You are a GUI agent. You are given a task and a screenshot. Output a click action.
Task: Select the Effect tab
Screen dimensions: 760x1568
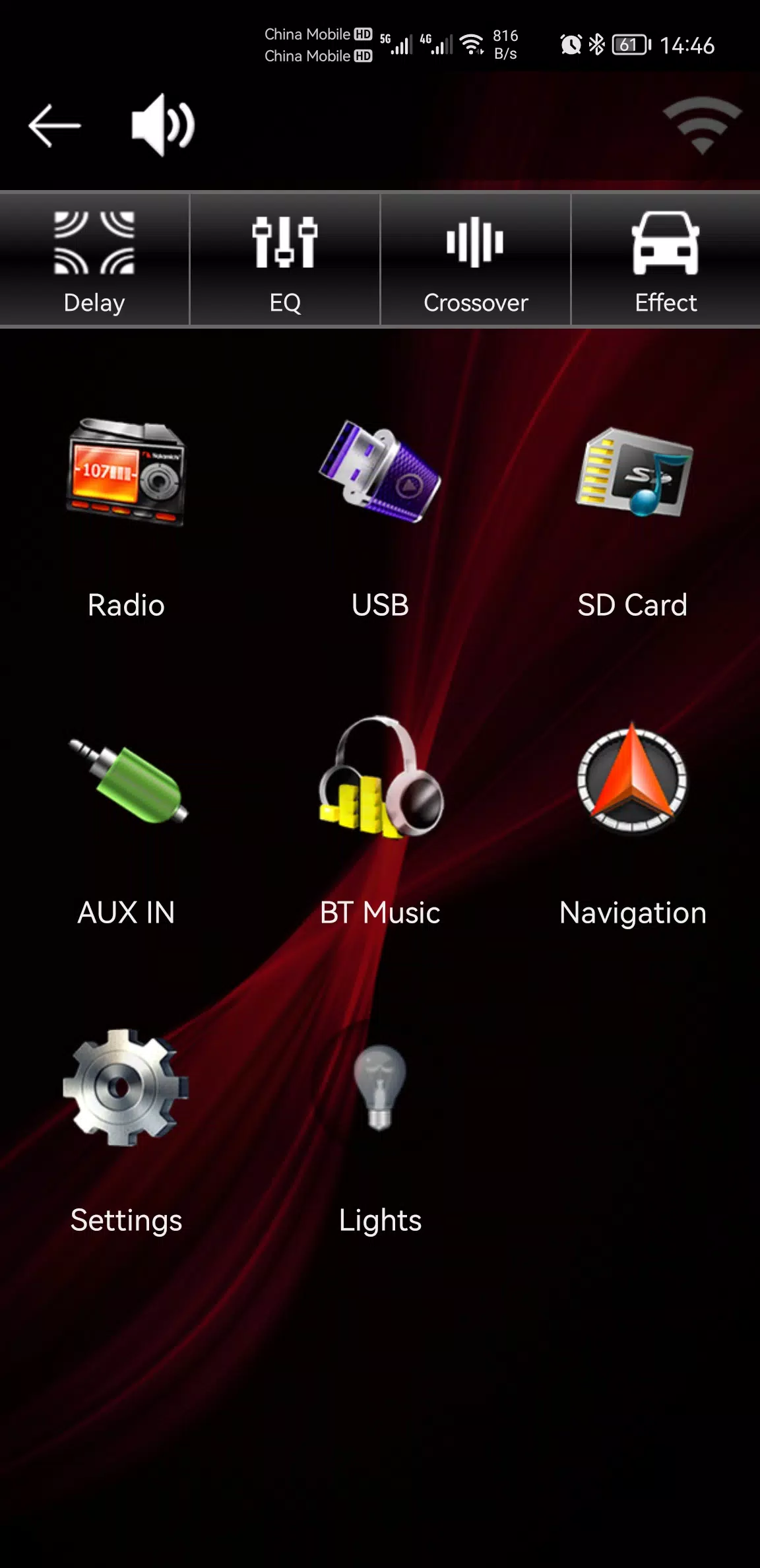[x=666, y=260]
